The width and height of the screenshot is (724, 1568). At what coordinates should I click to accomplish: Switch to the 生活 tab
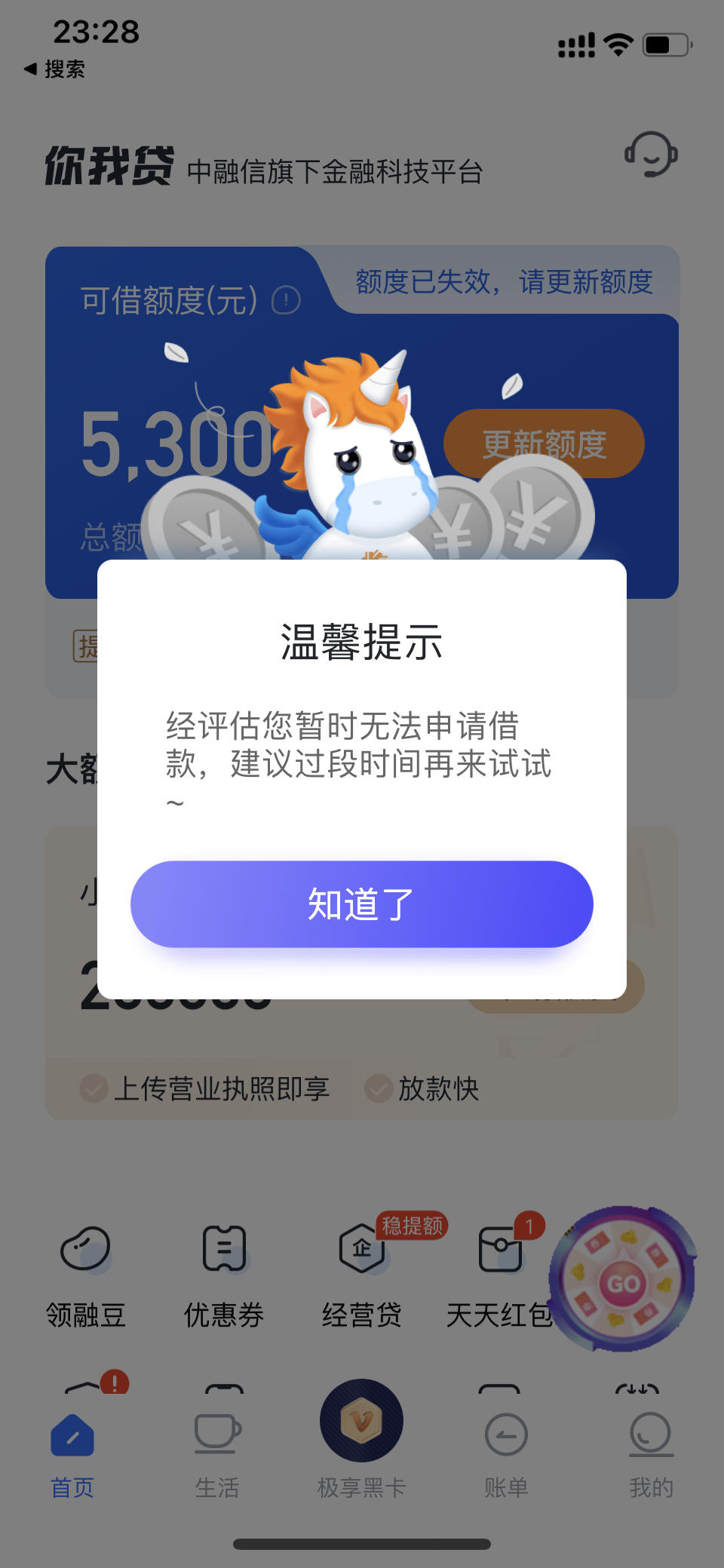click(x=216, y=1456)
